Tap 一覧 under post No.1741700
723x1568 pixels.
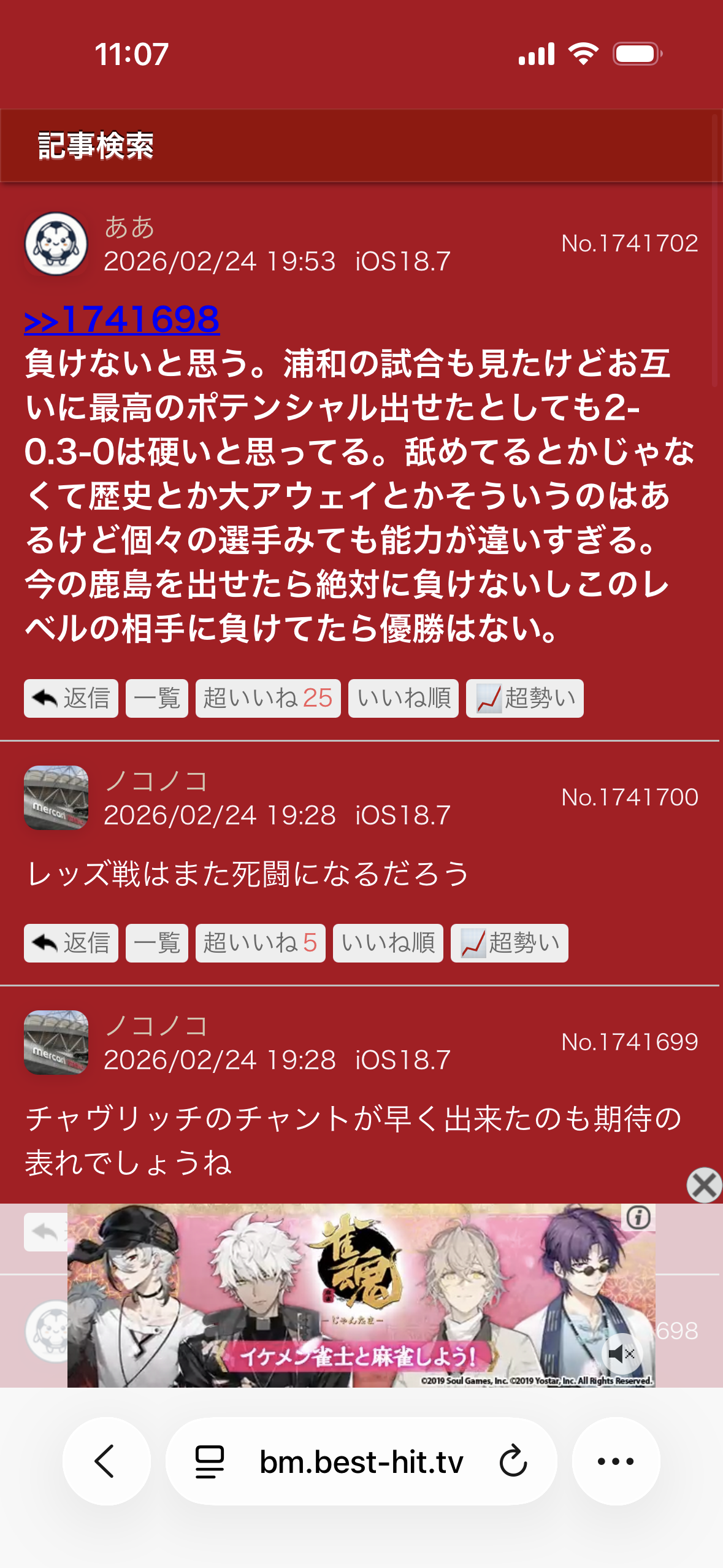[157, 943]
